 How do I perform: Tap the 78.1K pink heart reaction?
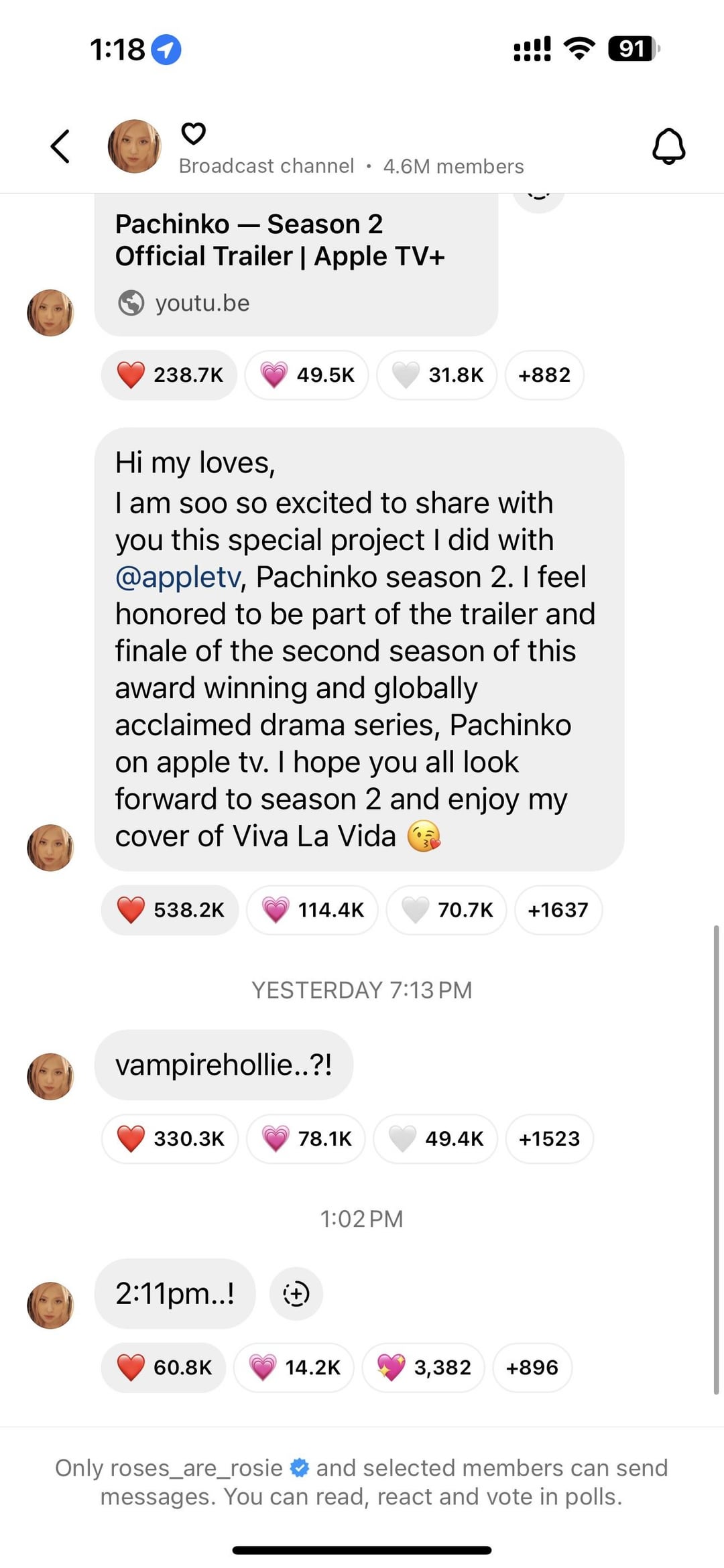click(x=306, y=1138)
